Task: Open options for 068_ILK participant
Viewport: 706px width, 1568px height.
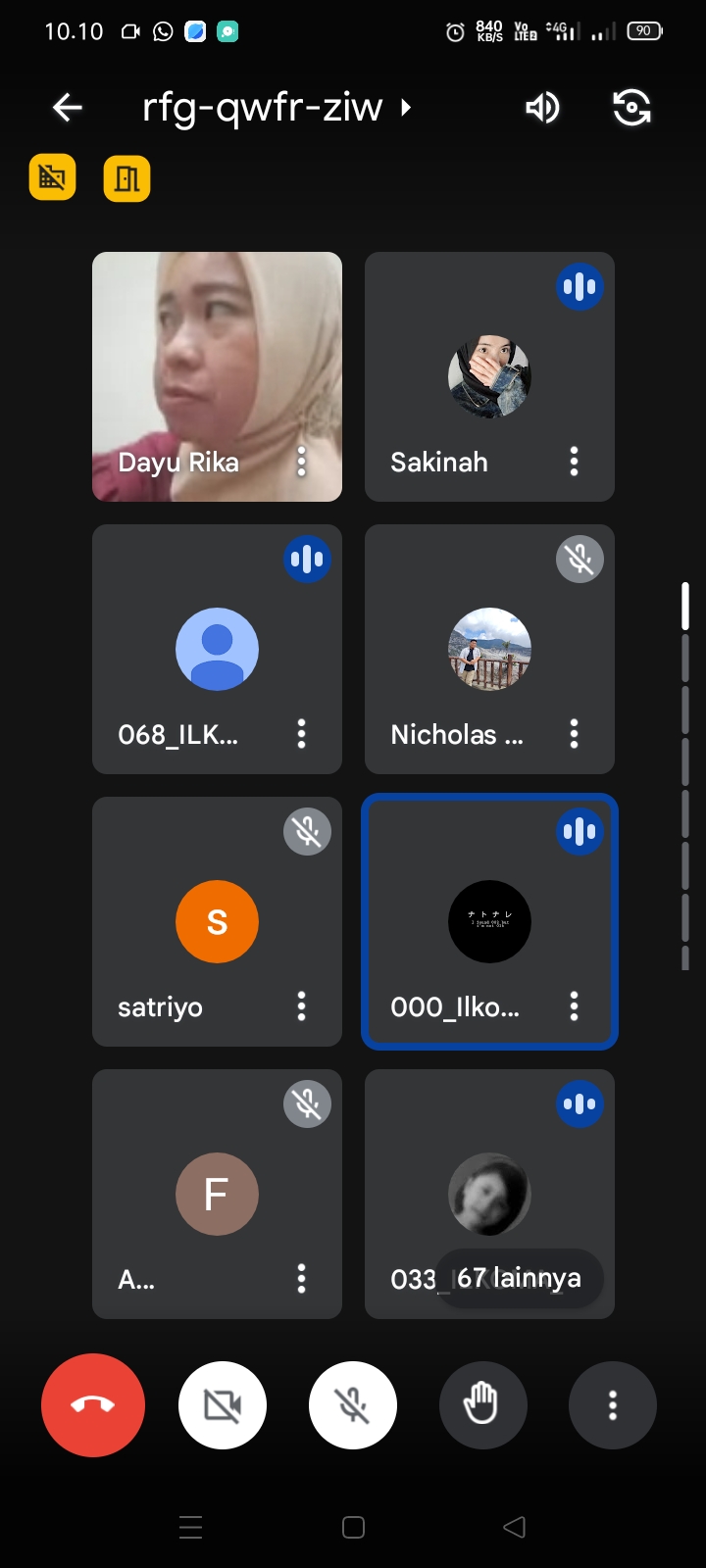Action: [x=301, y=734]
